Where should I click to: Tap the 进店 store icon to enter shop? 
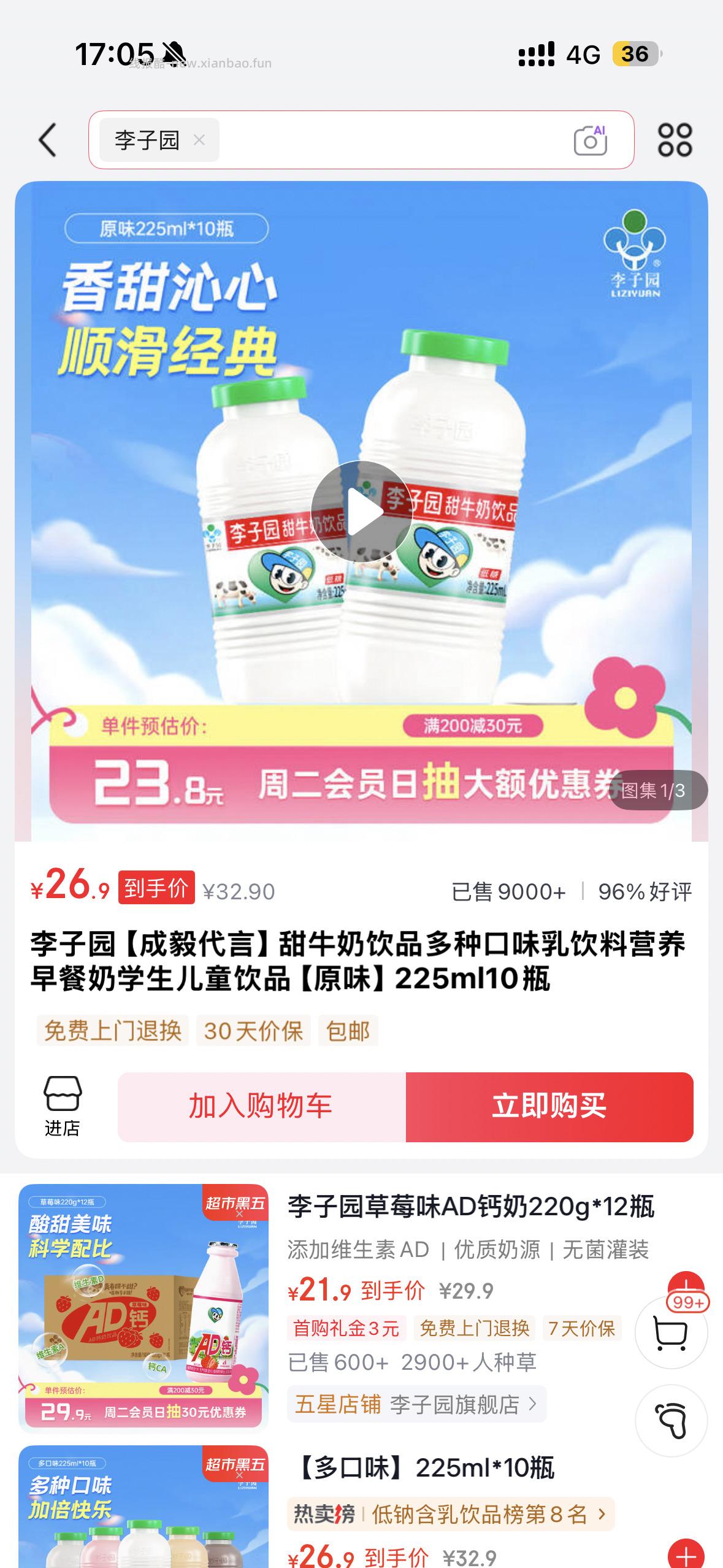coord(64,1094)
